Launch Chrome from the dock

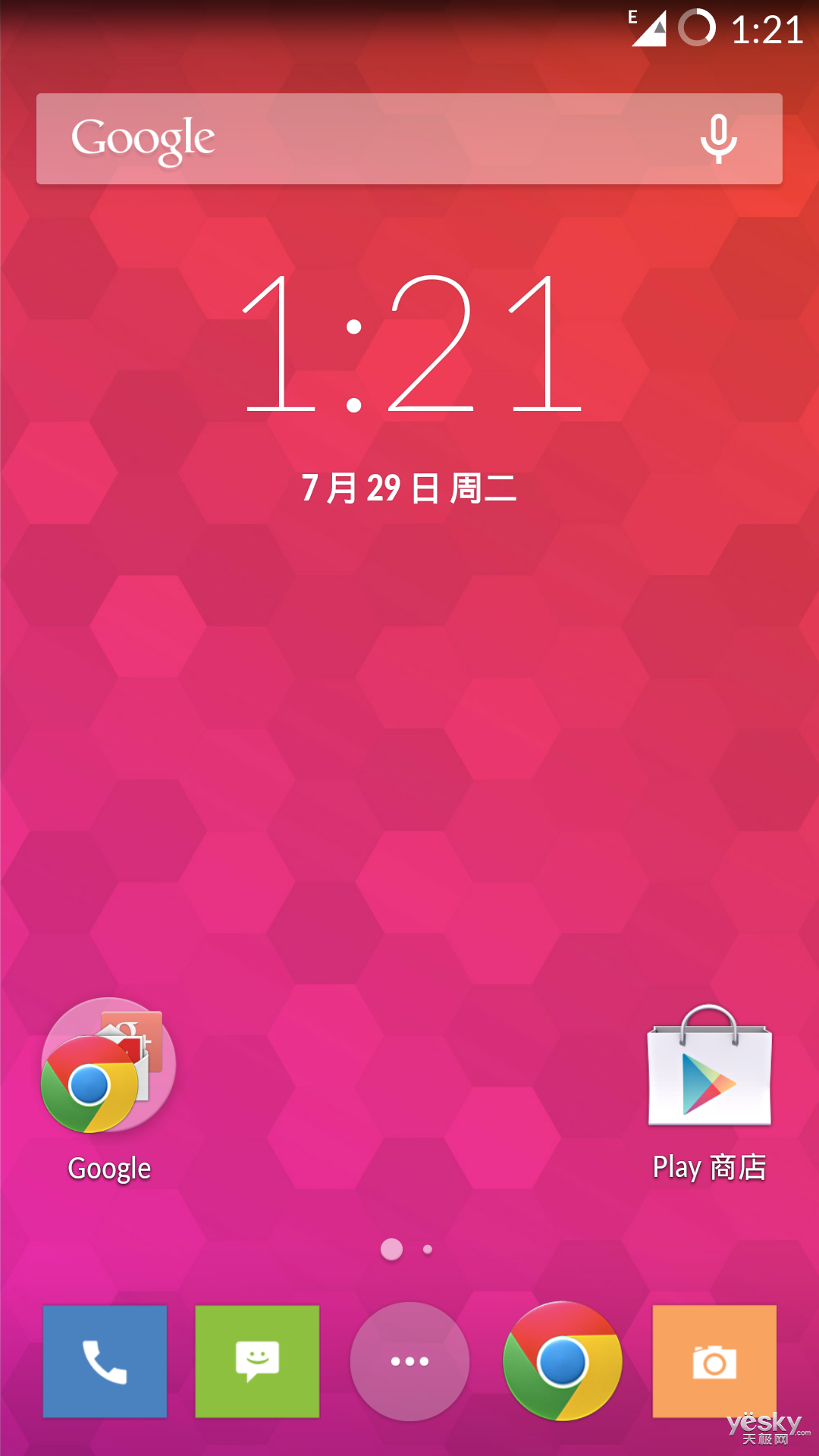click(x=563, y=1361)
